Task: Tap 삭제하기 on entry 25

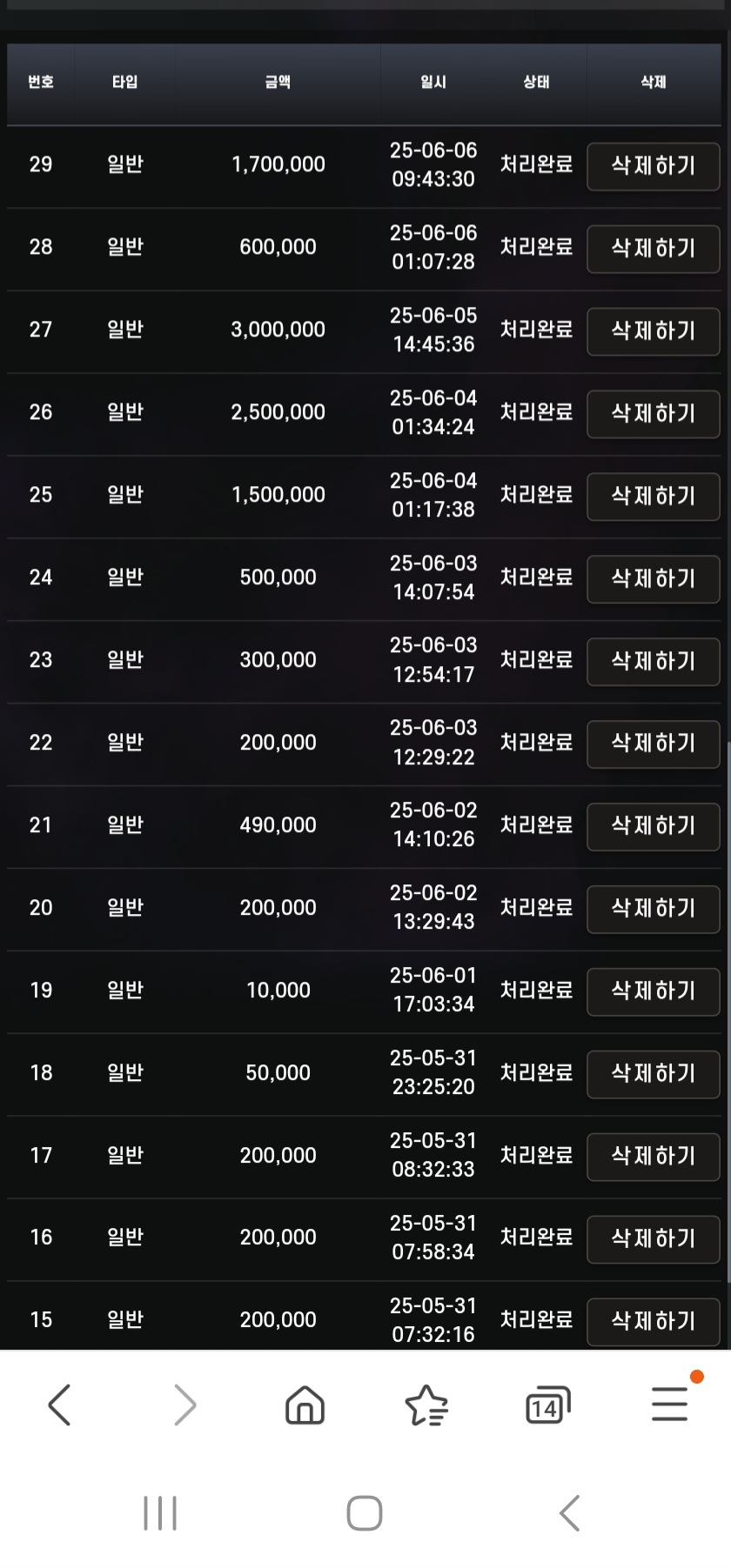Action: click(x=654, y=497)
